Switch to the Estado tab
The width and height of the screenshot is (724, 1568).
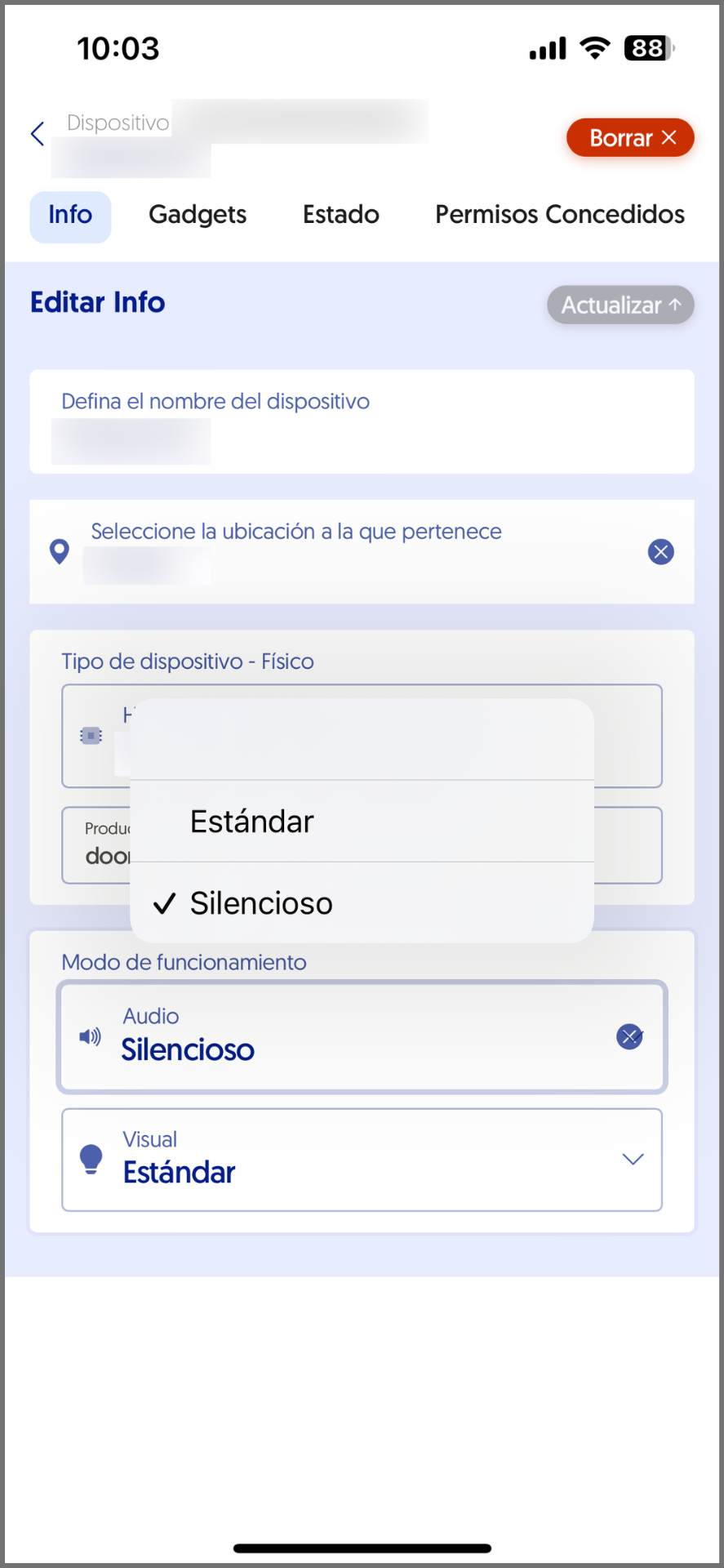click(340, 215)
